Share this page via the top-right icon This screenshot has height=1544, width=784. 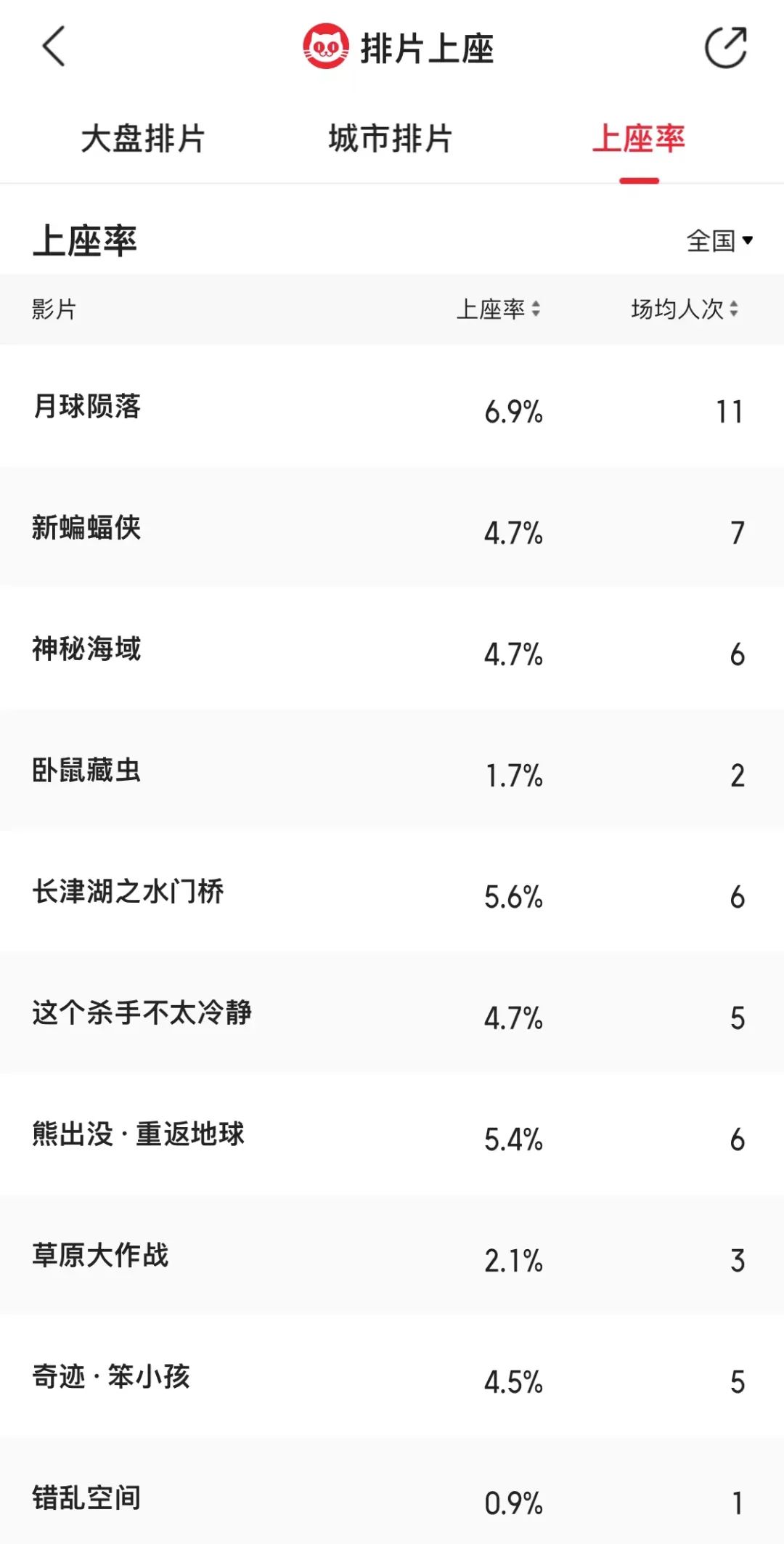[x=725, y=48]
